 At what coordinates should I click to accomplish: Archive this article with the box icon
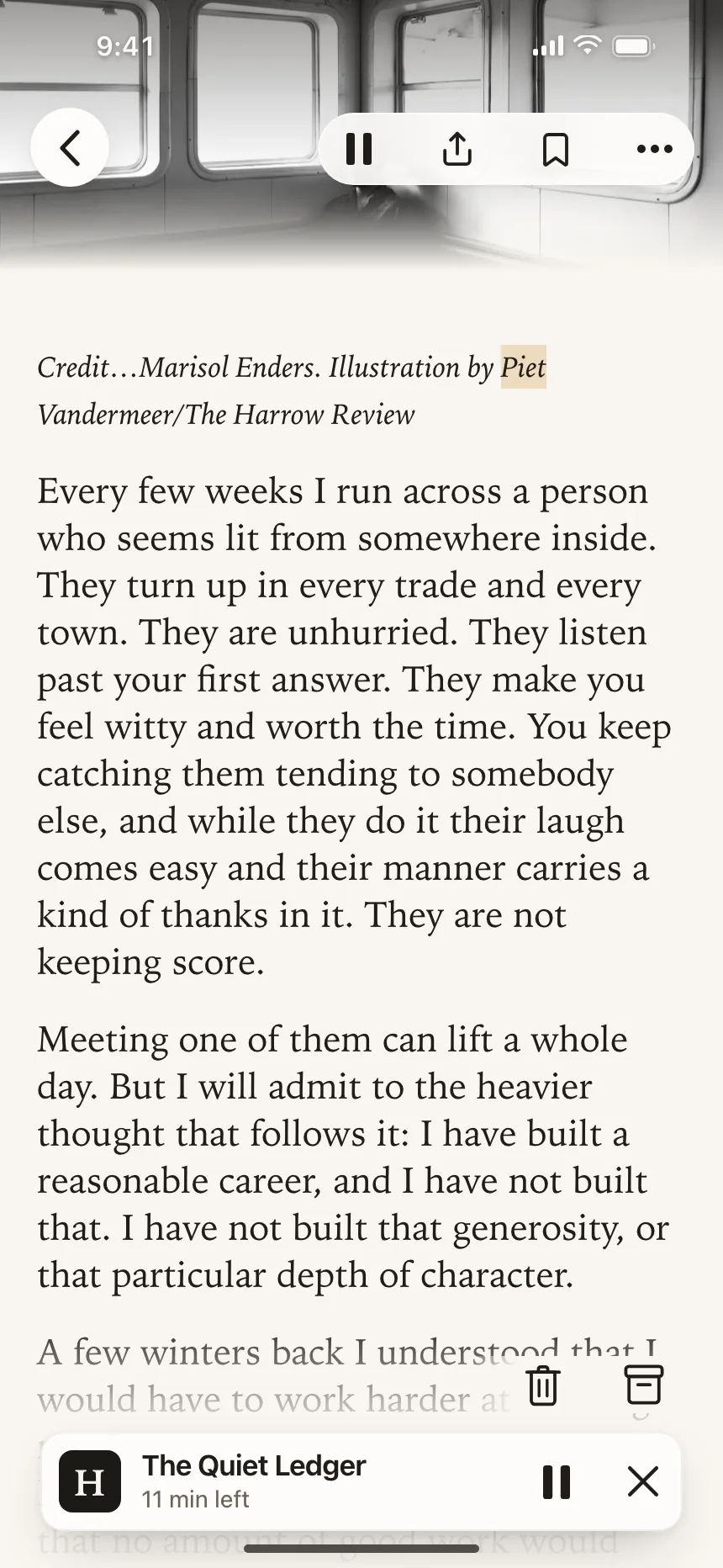(x=644, y=1384)
